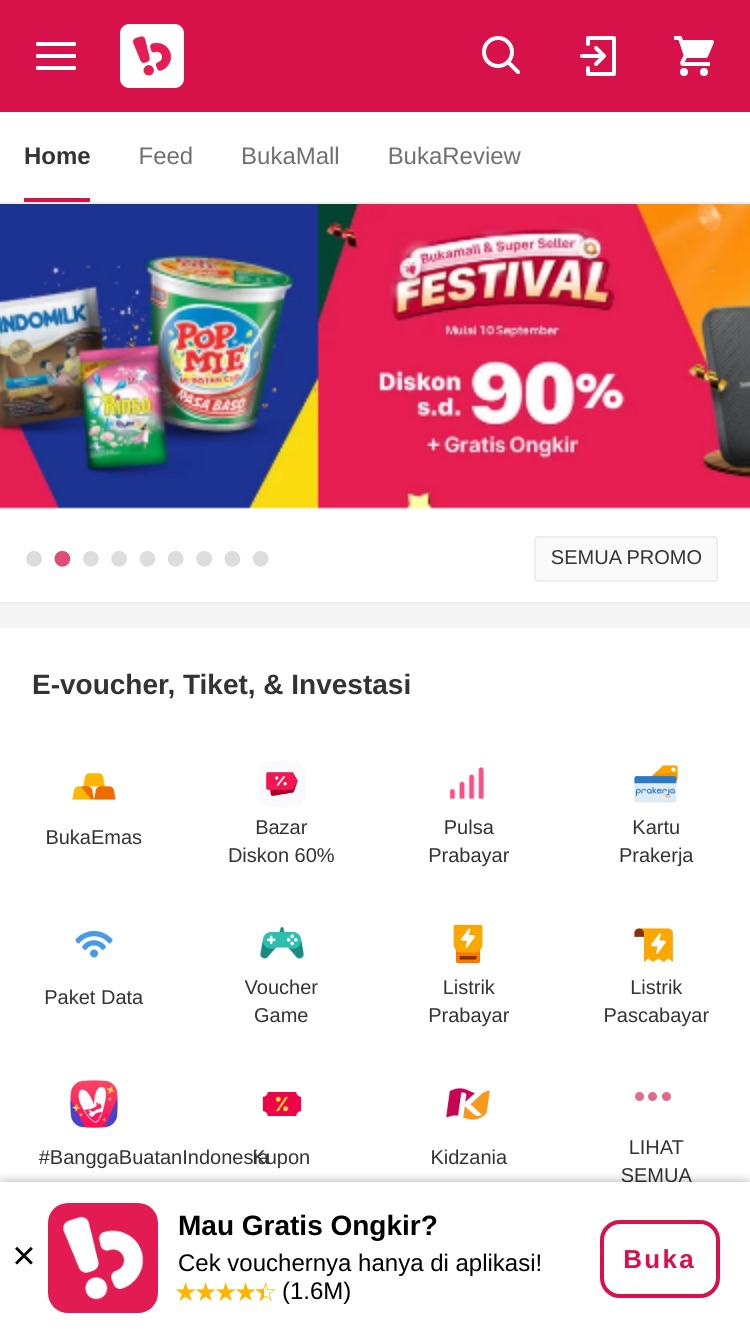The width and height of the screenshot is (750, 1334).
Task: Select Listrik Prabayar
Action: (469, 973)
